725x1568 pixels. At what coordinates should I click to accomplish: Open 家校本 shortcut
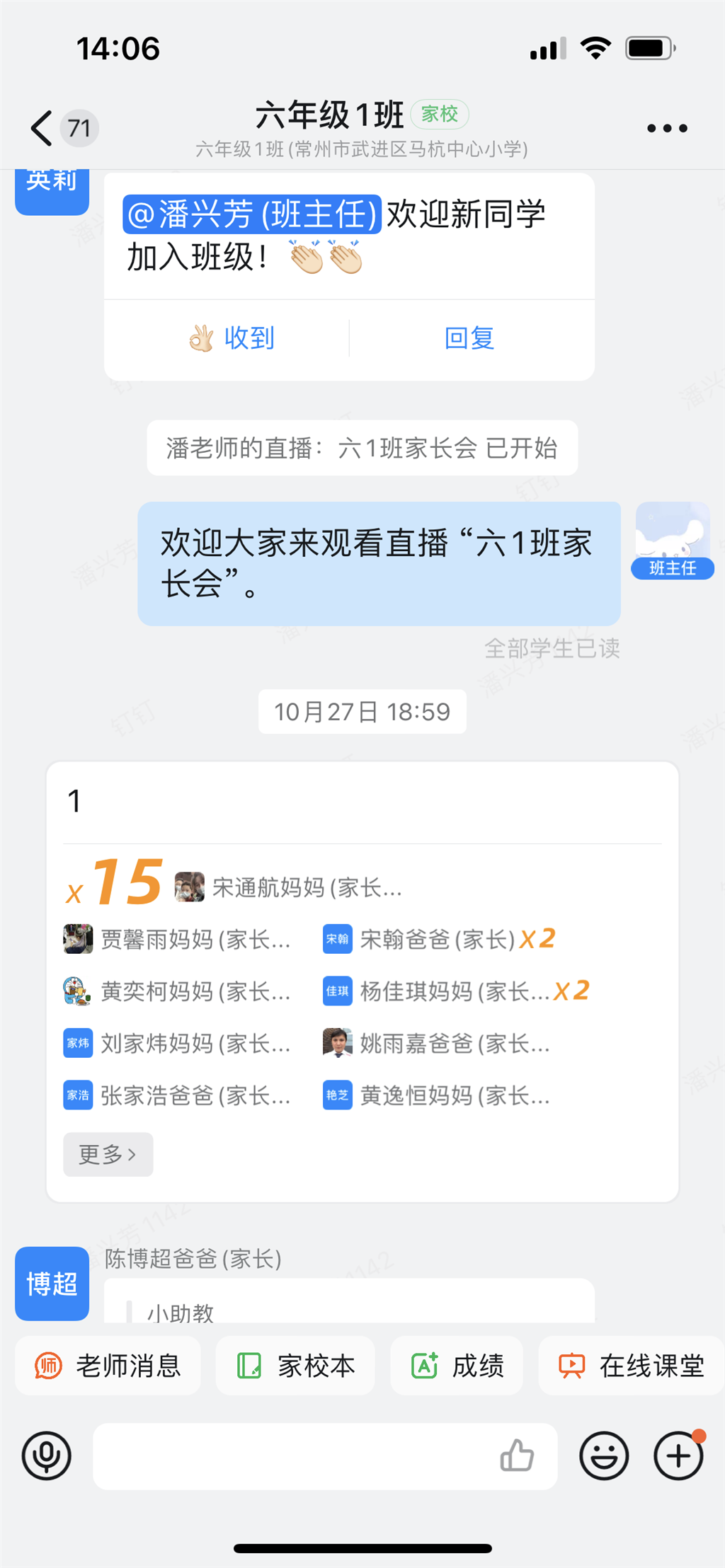click(x=295, y=1366)
